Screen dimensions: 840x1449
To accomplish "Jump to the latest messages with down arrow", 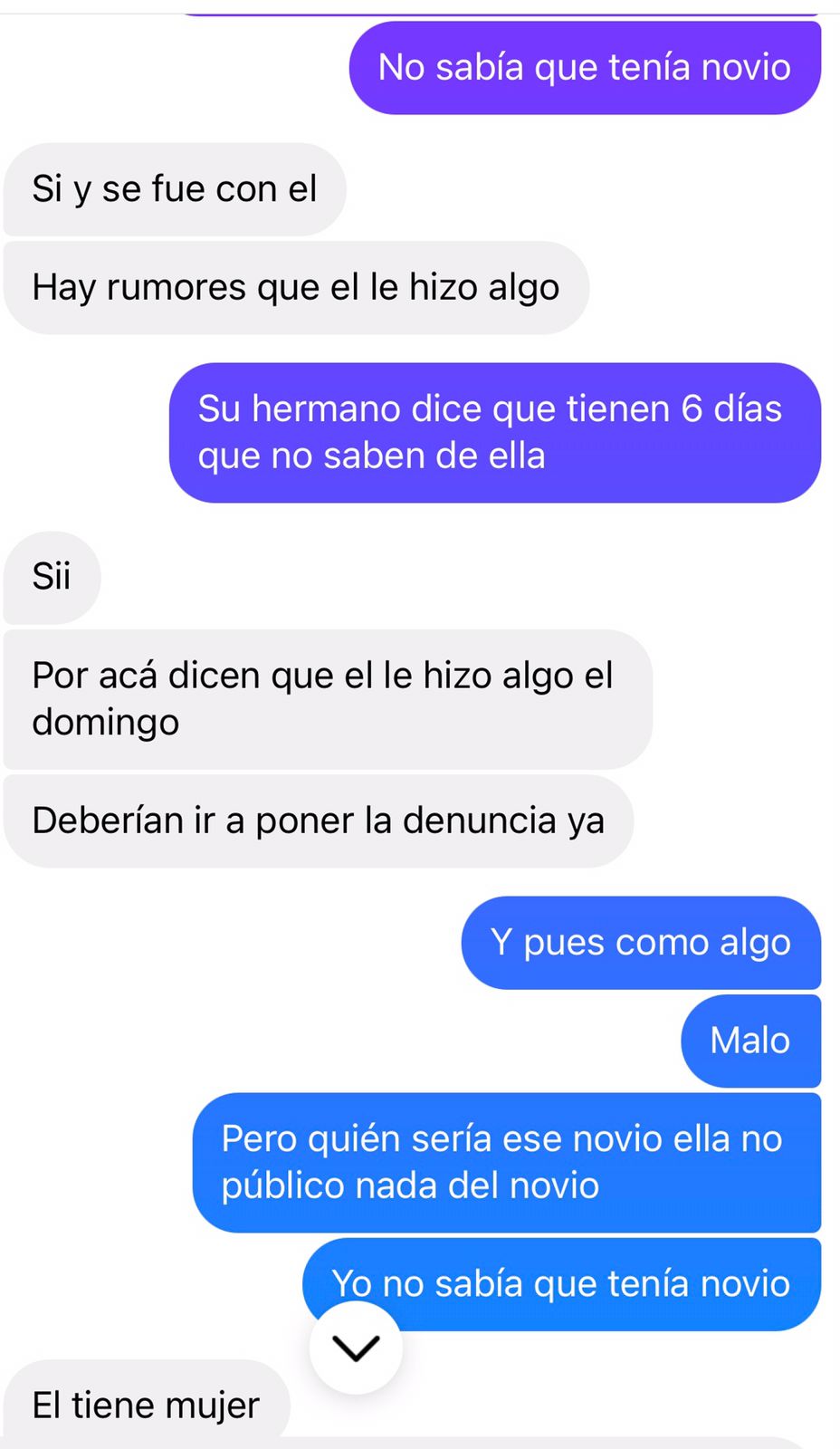I will [356, 1348].
